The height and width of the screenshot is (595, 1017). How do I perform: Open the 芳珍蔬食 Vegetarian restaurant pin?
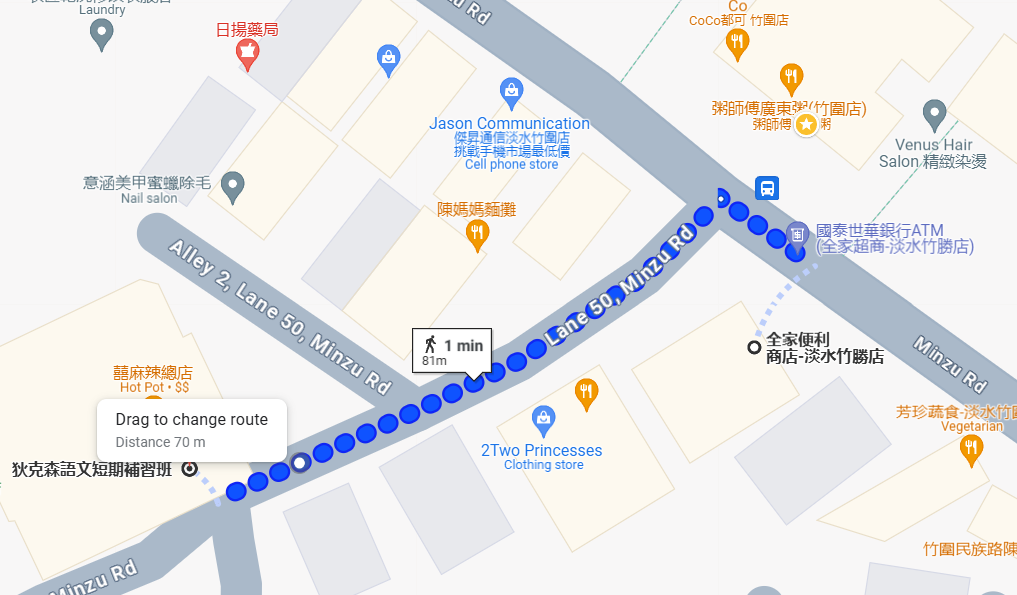[971, 449]
